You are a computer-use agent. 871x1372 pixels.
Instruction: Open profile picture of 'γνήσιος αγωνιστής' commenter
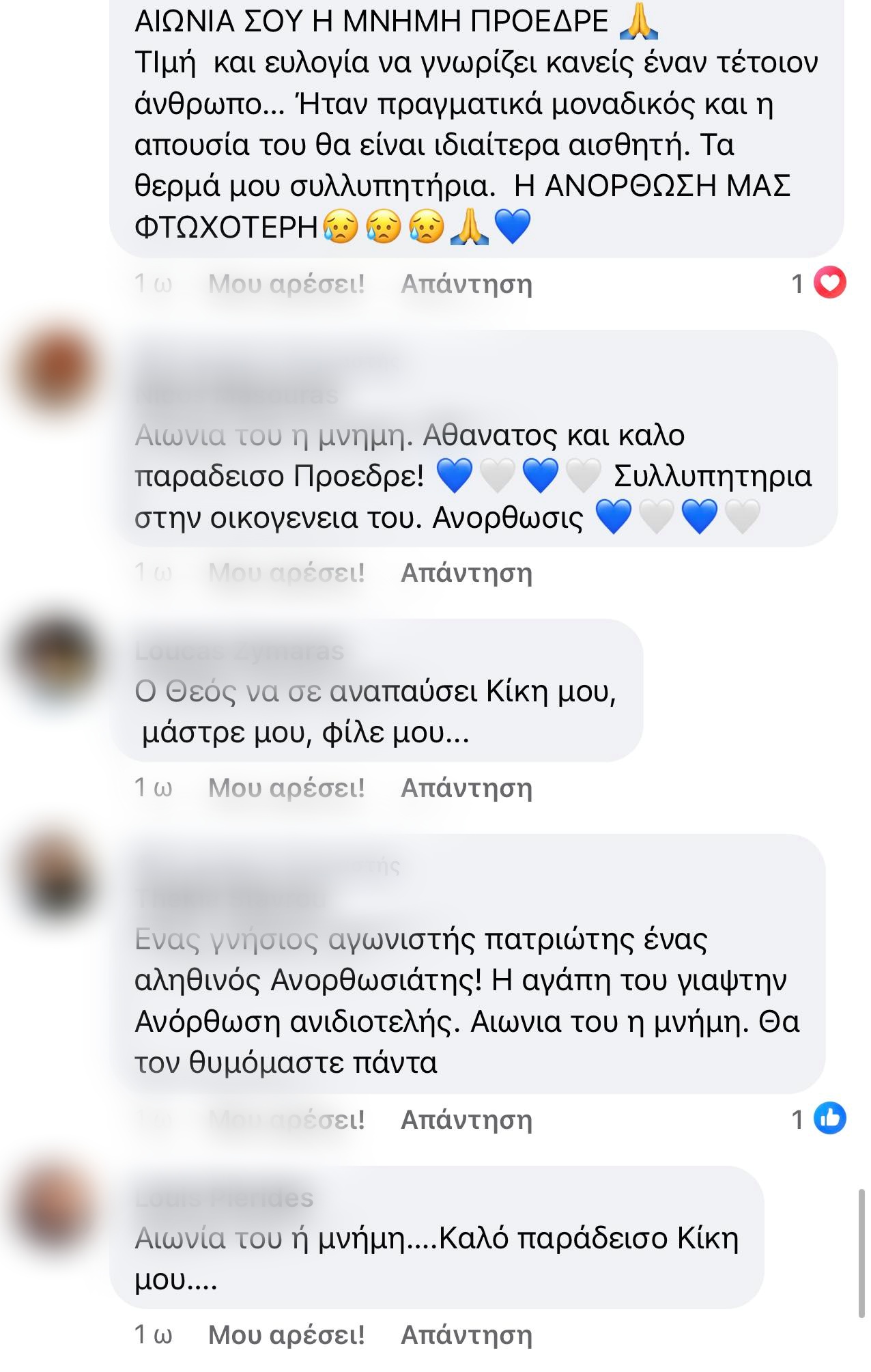[x=57, y=874]
